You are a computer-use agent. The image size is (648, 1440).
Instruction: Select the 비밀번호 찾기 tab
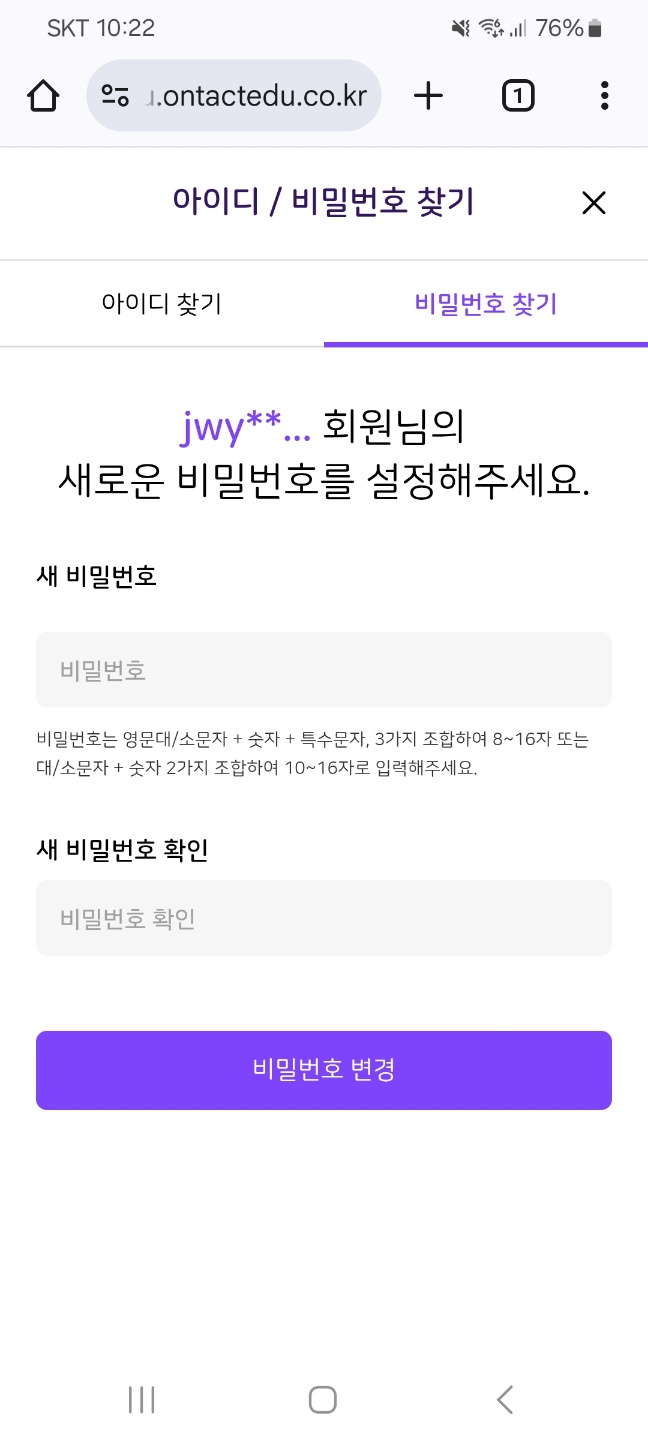click(x=486, y=304)
